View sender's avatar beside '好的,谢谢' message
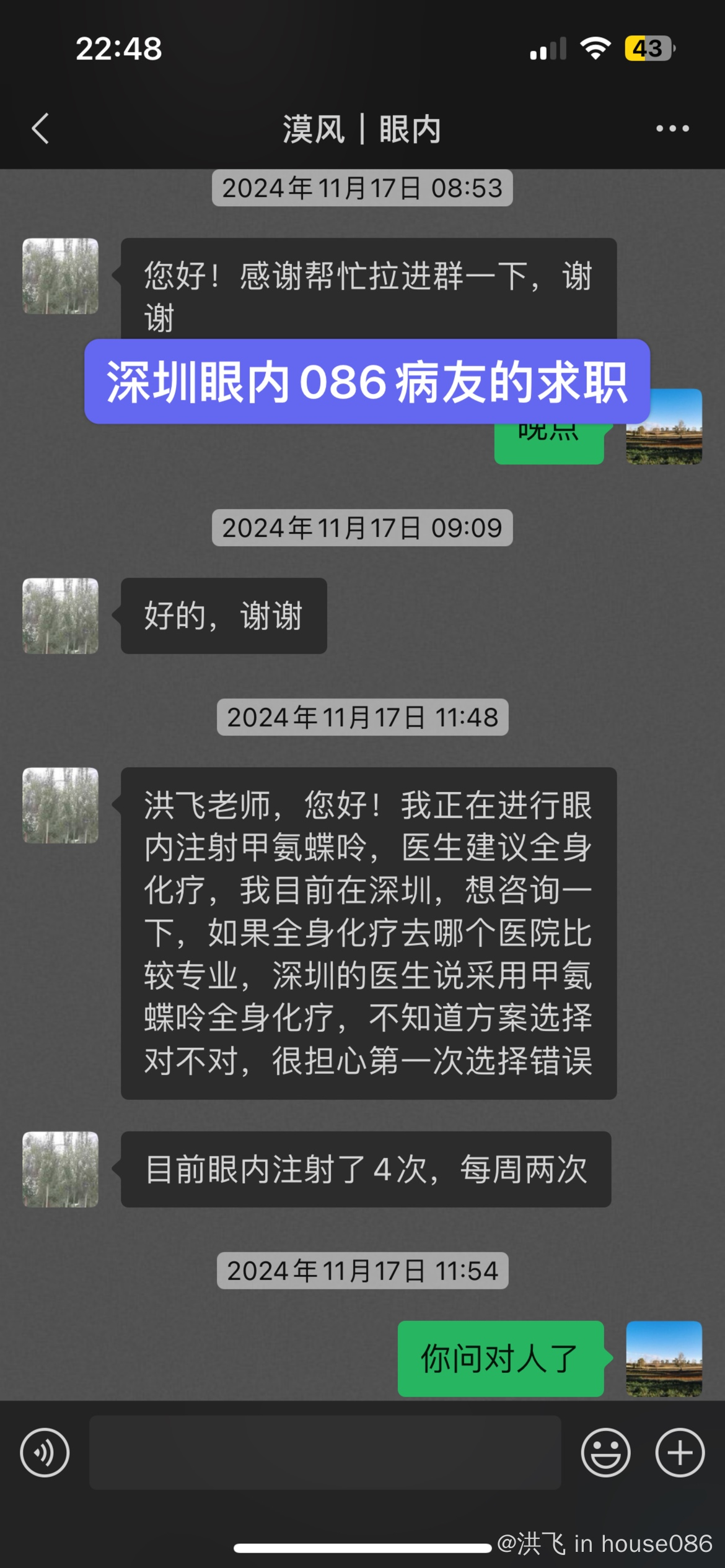 point(61,616)
